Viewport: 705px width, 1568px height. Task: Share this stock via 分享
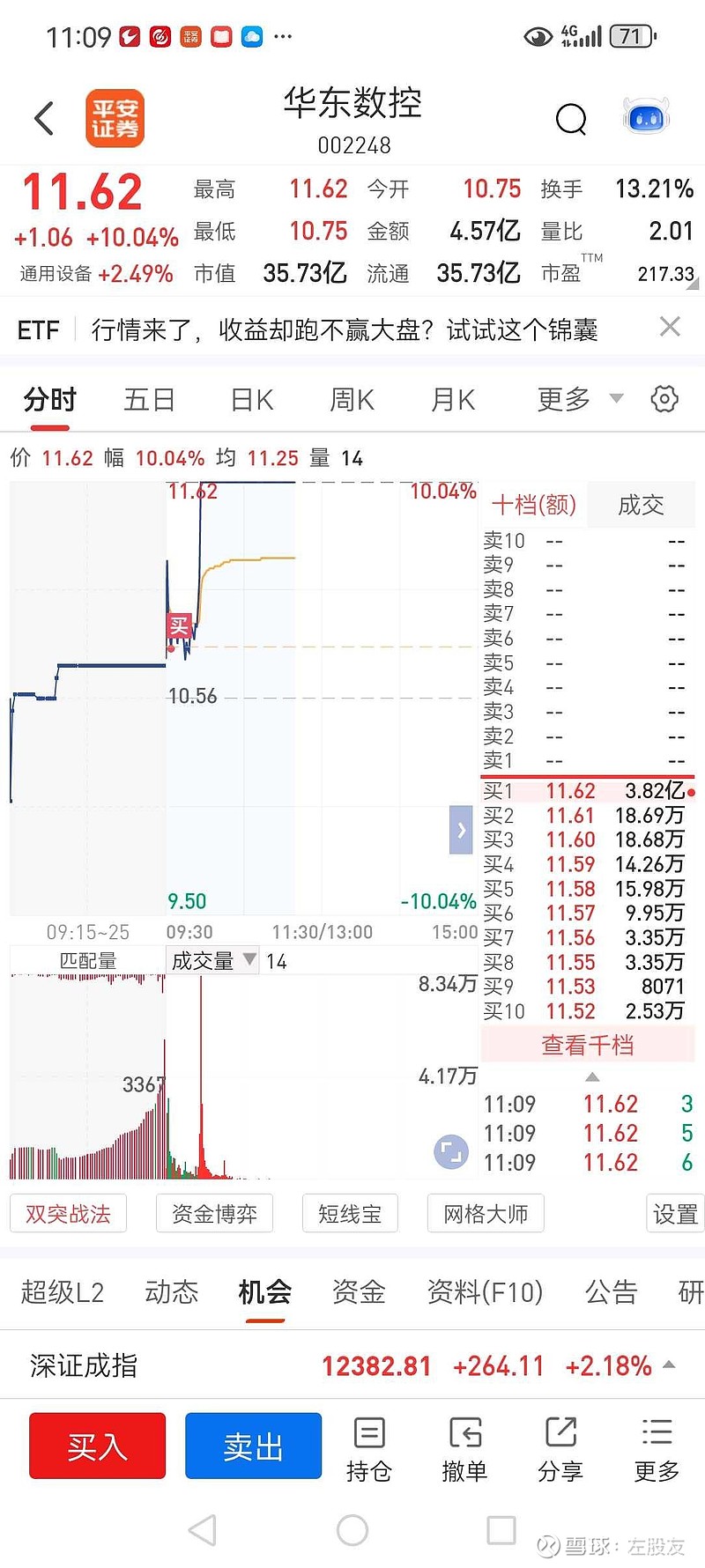(x=560, y=1449)
